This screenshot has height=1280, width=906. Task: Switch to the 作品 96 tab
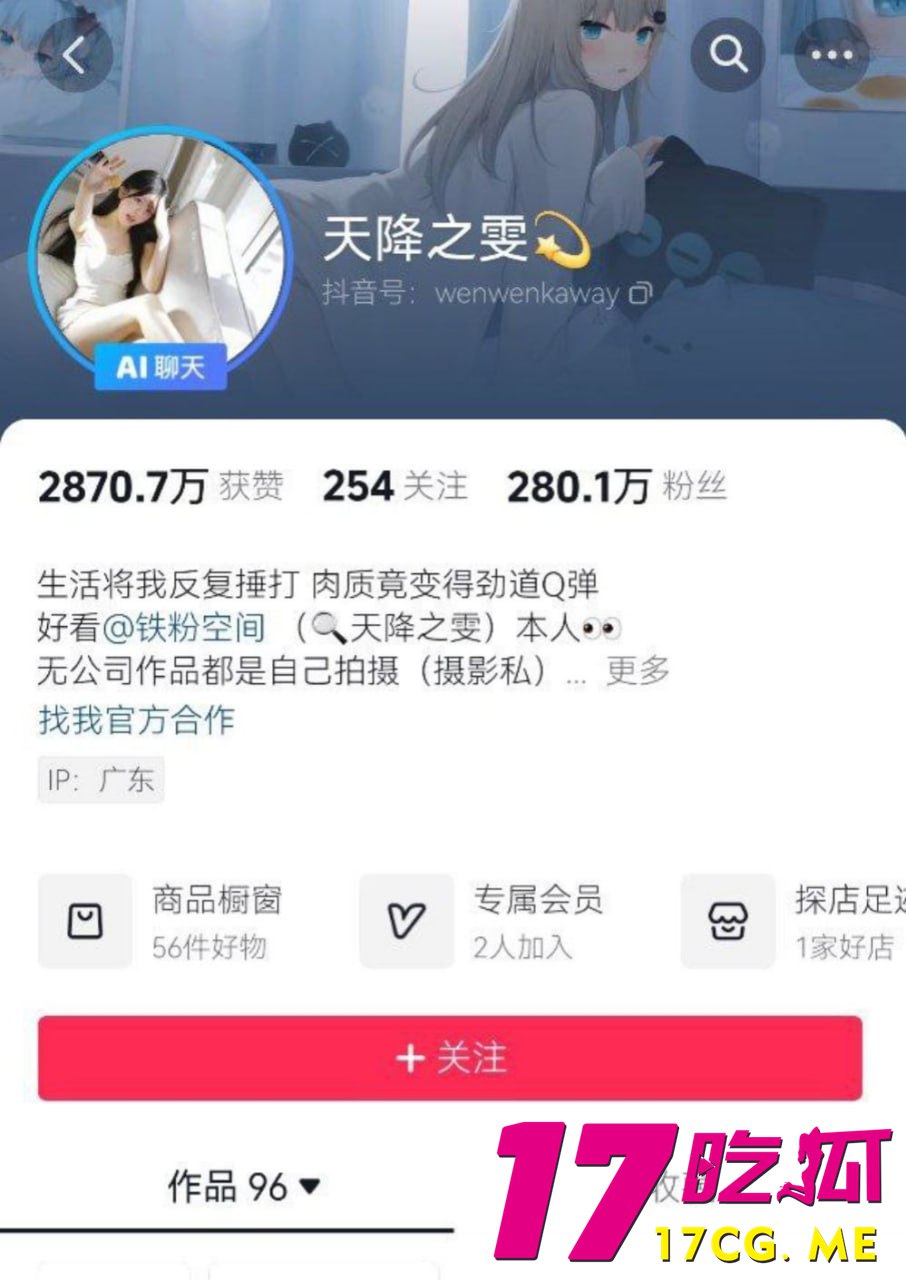(243, 1187)
